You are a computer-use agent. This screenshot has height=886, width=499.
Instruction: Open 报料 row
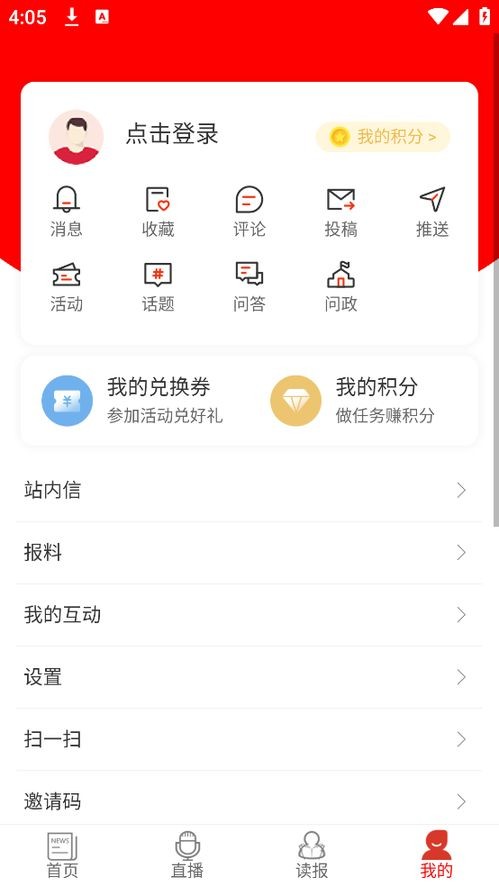249,553
